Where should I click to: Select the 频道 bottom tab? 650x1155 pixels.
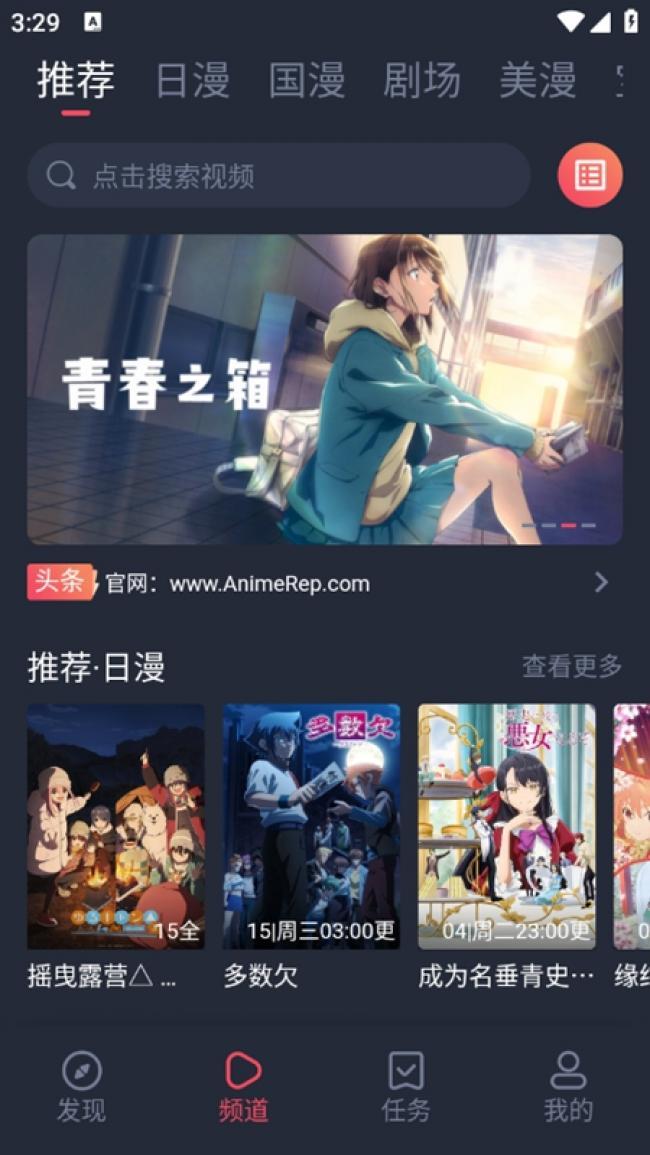click(x=243, y=1087)
